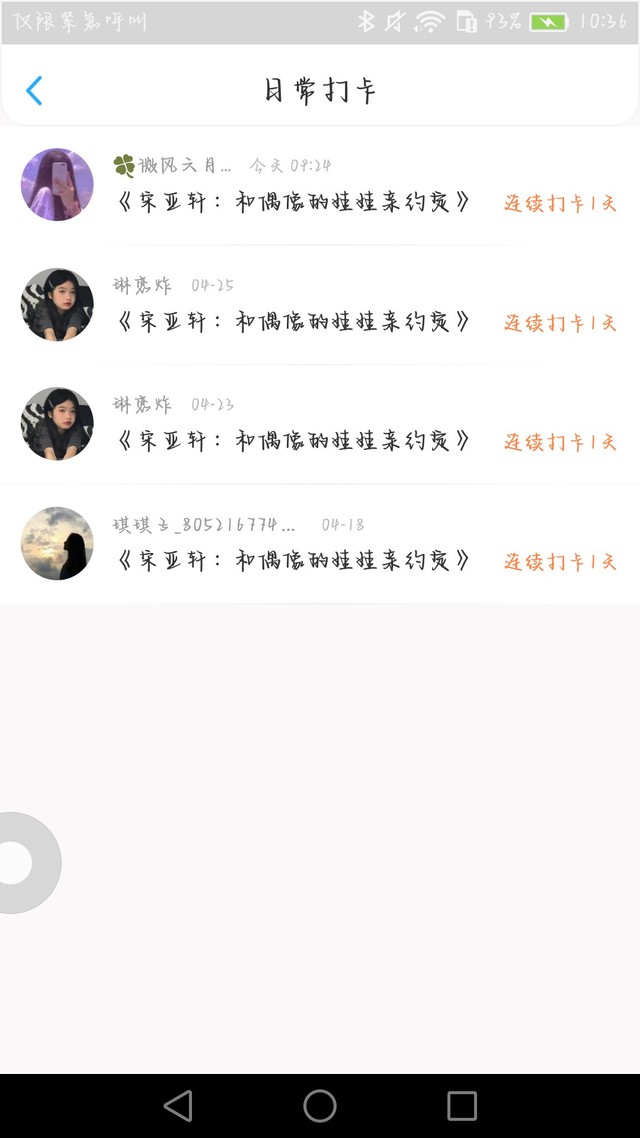Go back from the 日常打卡 page
This screenshot has height=1138, width=640.
(x=34, y=91)
